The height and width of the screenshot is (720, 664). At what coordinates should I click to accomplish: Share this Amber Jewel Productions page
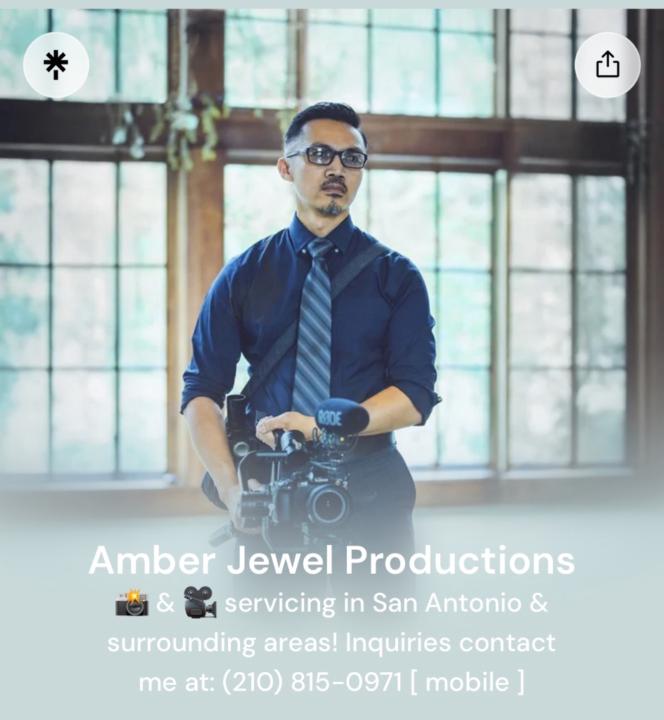point(607,65)
